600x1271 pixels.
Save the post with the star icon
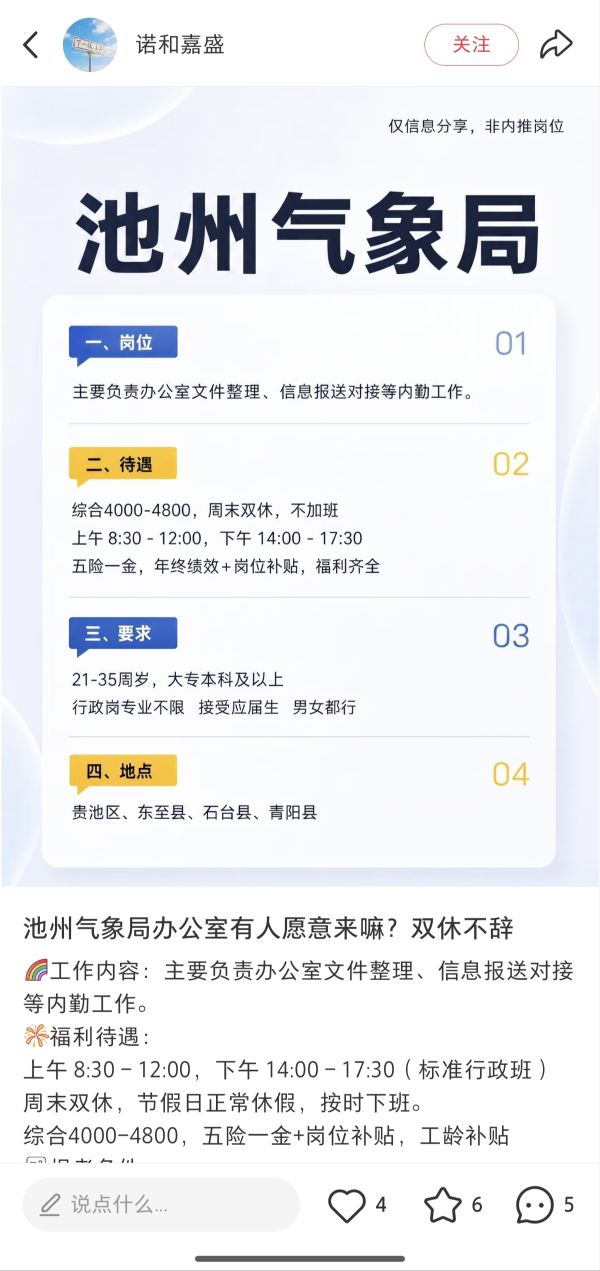coord(443,1205)
